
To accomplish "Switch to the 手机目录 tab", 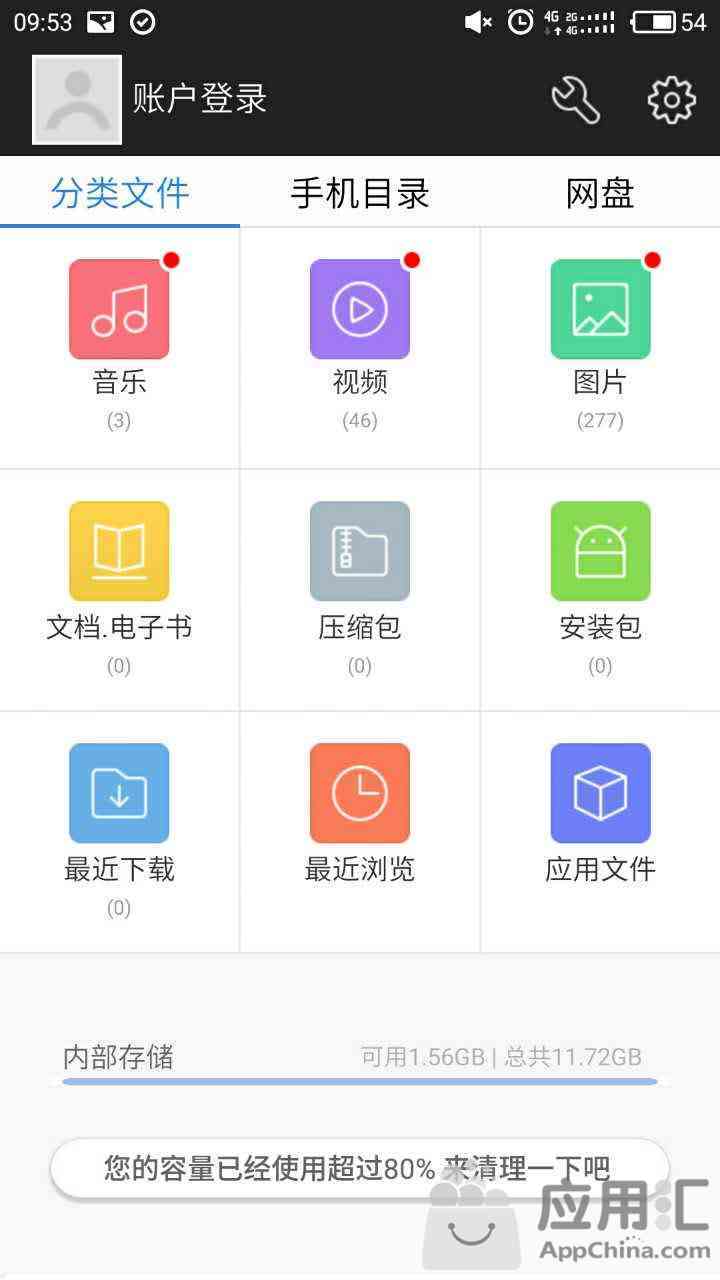I will pos(360,192).
